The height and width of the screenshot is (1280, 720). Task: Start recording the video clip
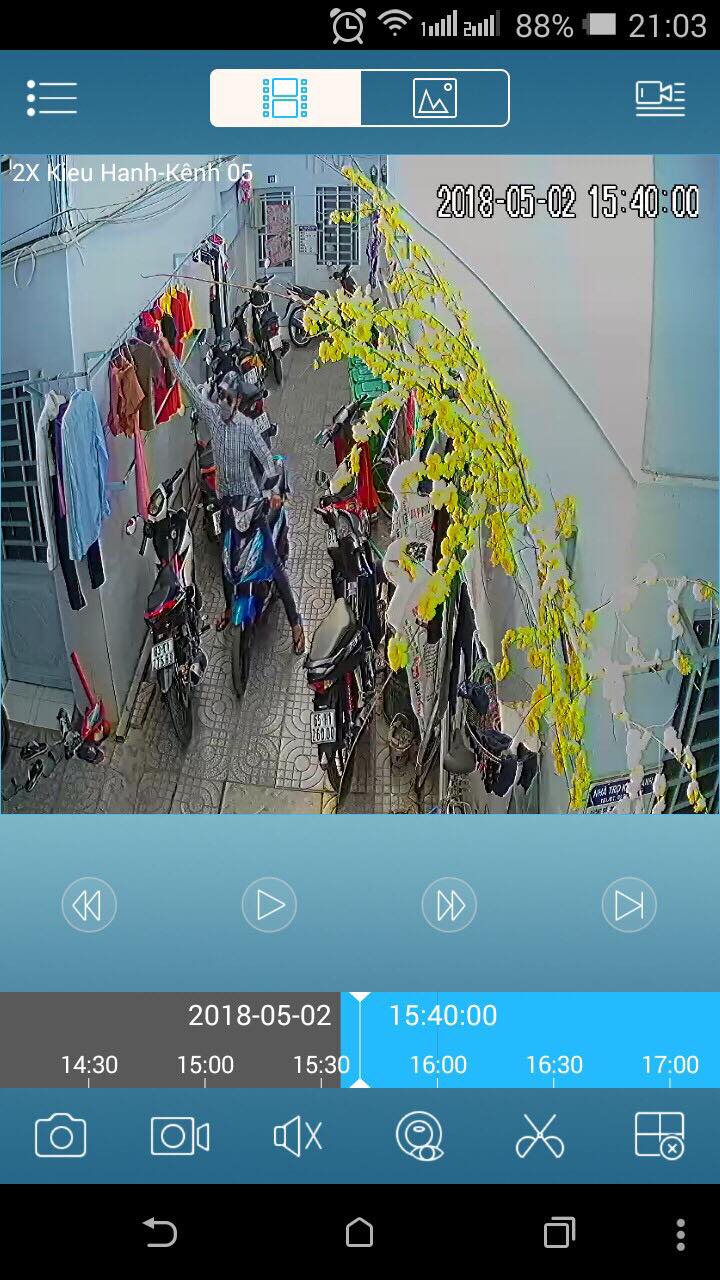click(180, 1136)
